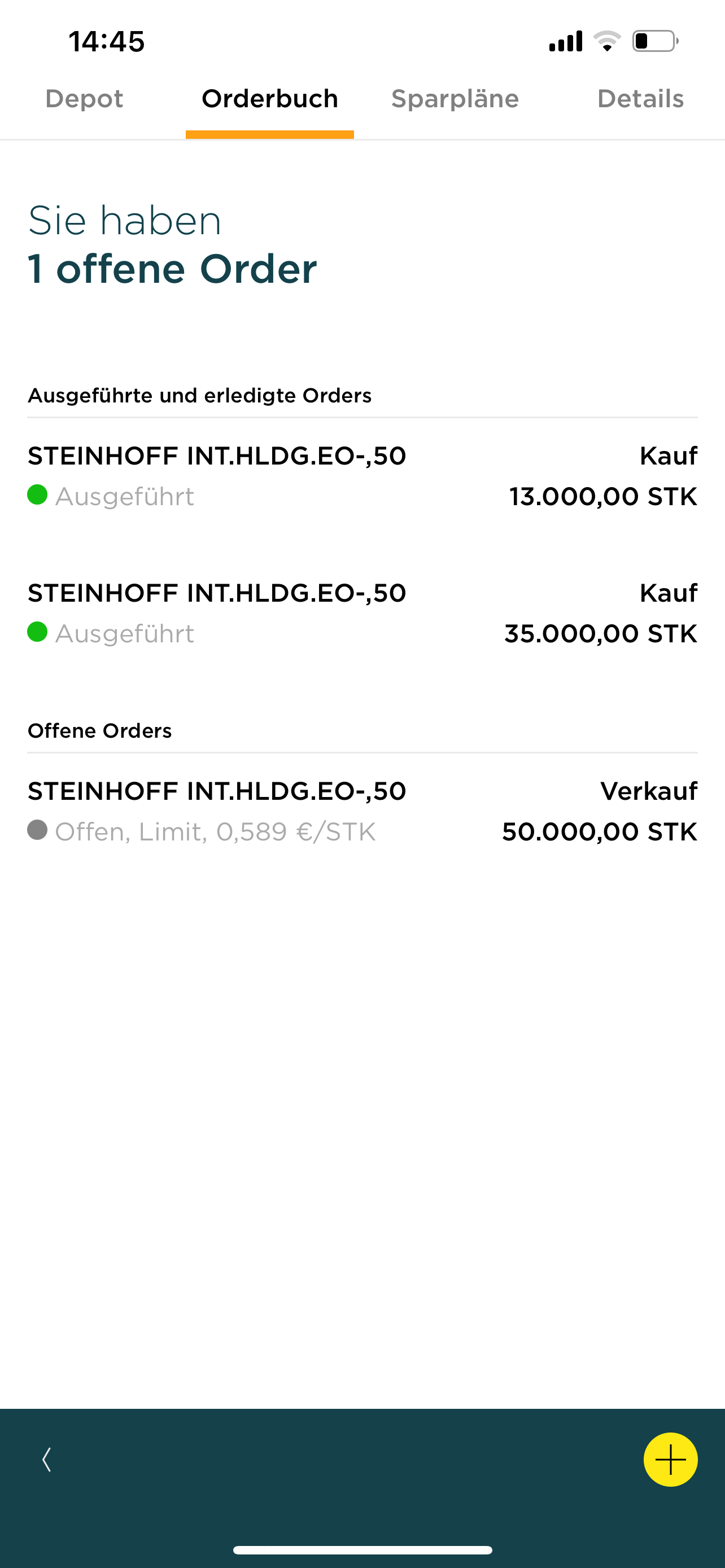Tap the Ausgeführt status label on first order
The image size is (725, 1568).
point(124,497)
